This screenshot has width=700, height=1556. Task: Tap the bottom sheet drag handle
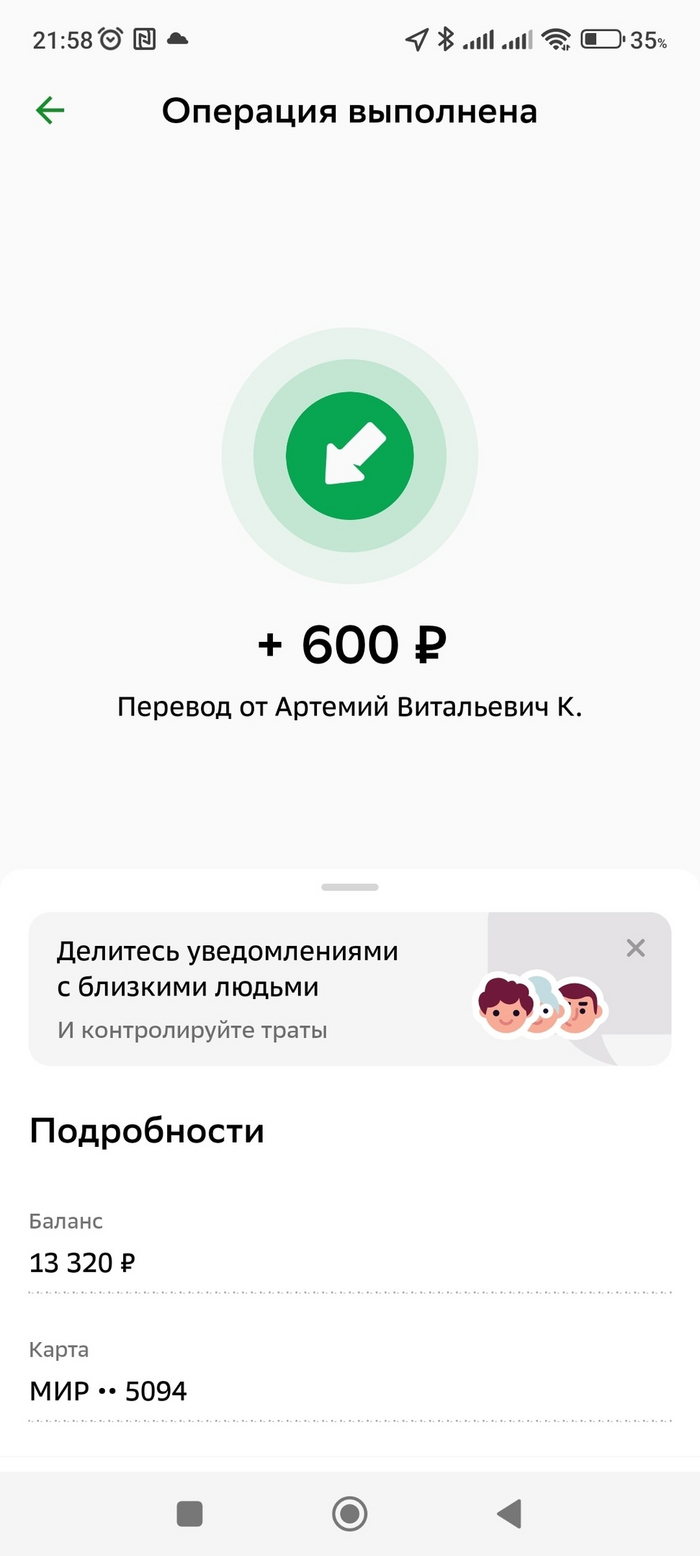pos(350,887)
